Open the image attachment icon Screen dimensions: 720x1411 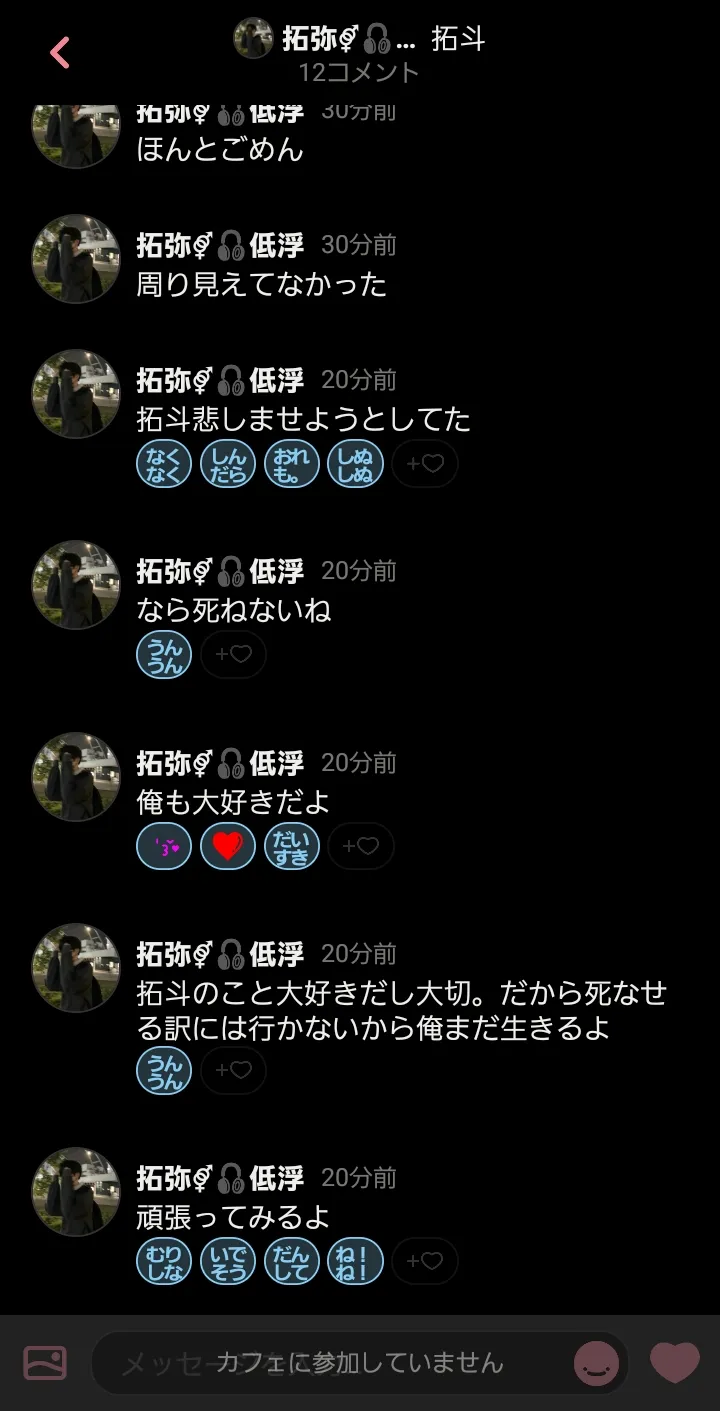point(45,1362)
